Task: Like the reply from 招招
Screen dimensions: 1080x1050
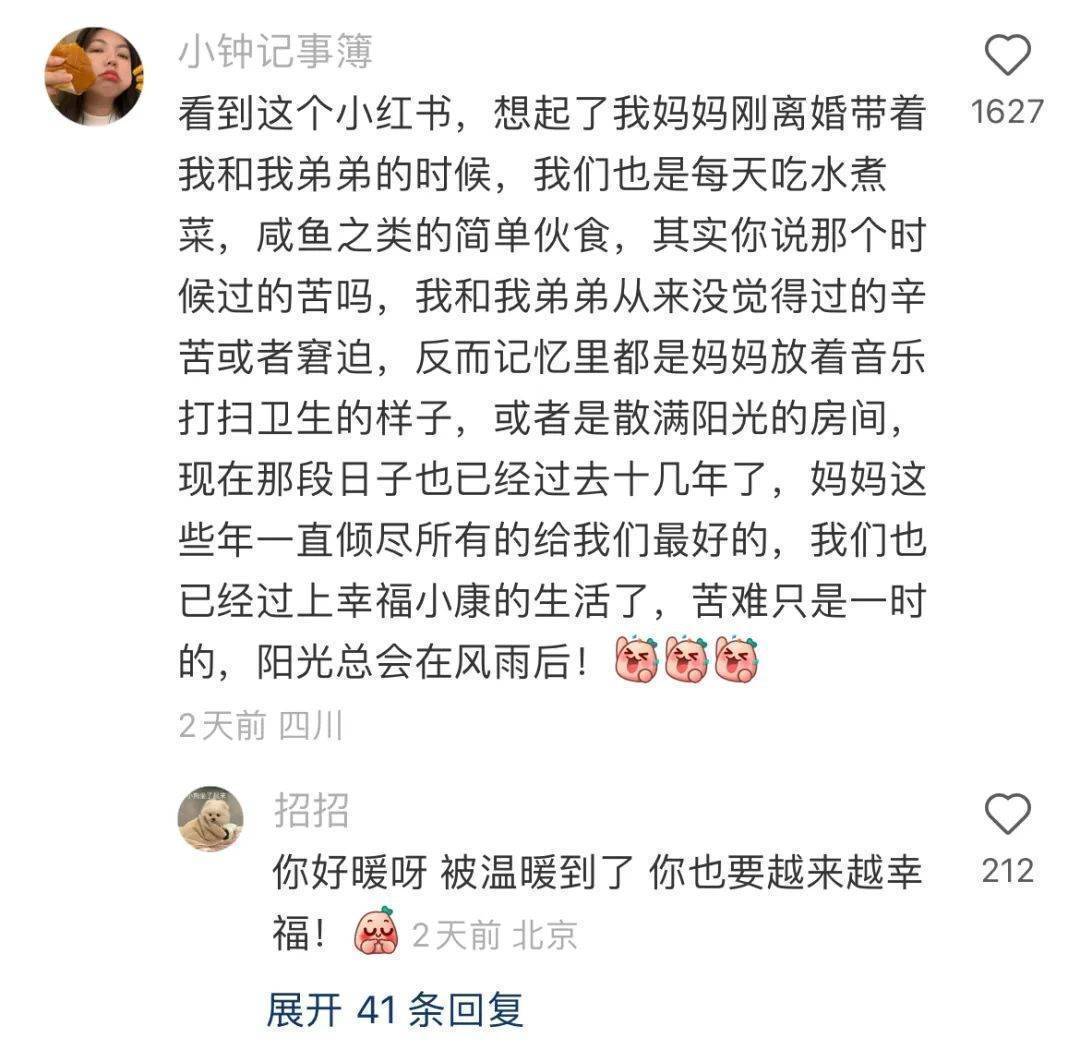Action: click(1007, 814)
